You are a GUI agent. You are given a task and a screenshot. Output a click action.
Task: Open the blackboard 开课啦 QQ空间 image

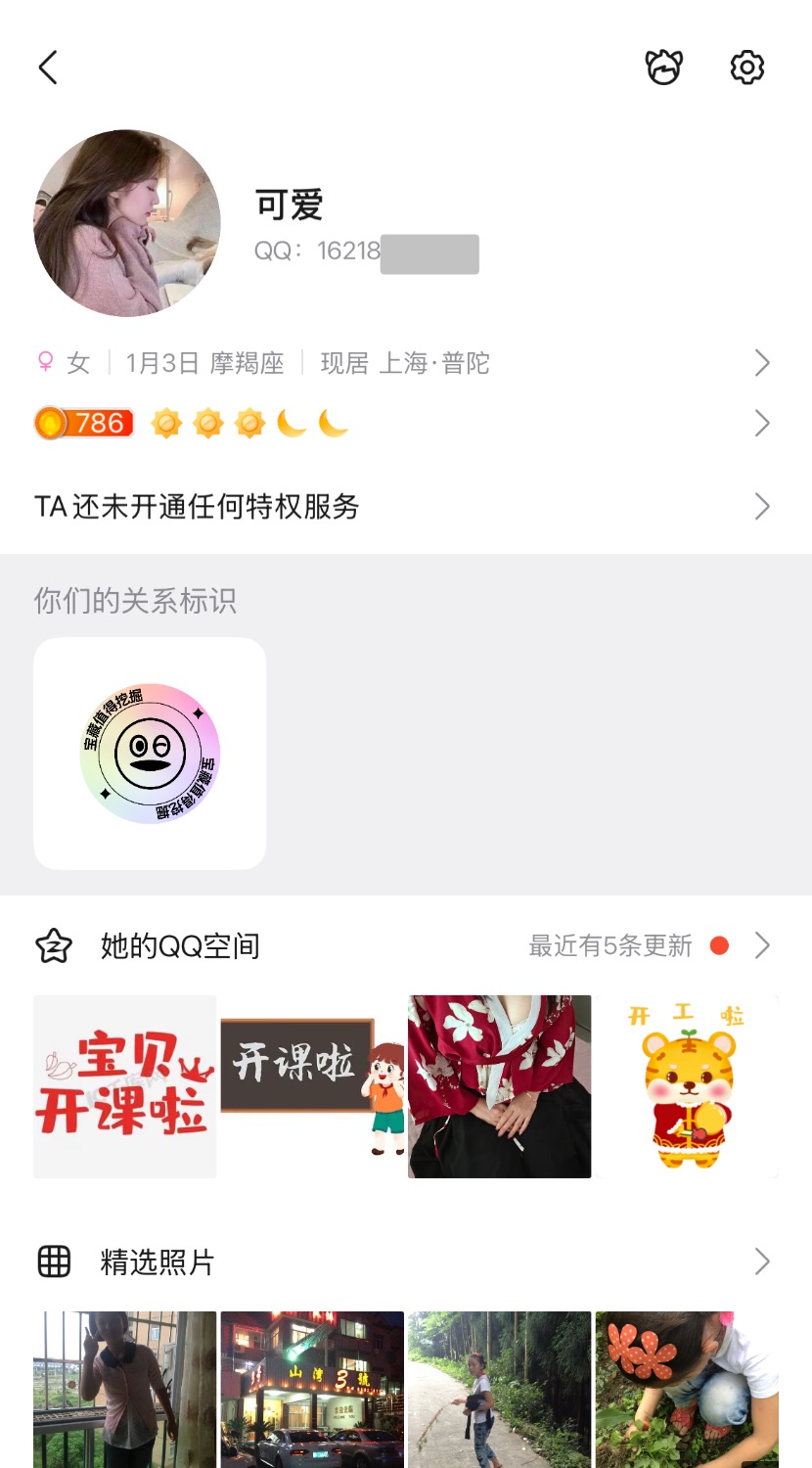pyautogui.click(x=312, y=1086)
